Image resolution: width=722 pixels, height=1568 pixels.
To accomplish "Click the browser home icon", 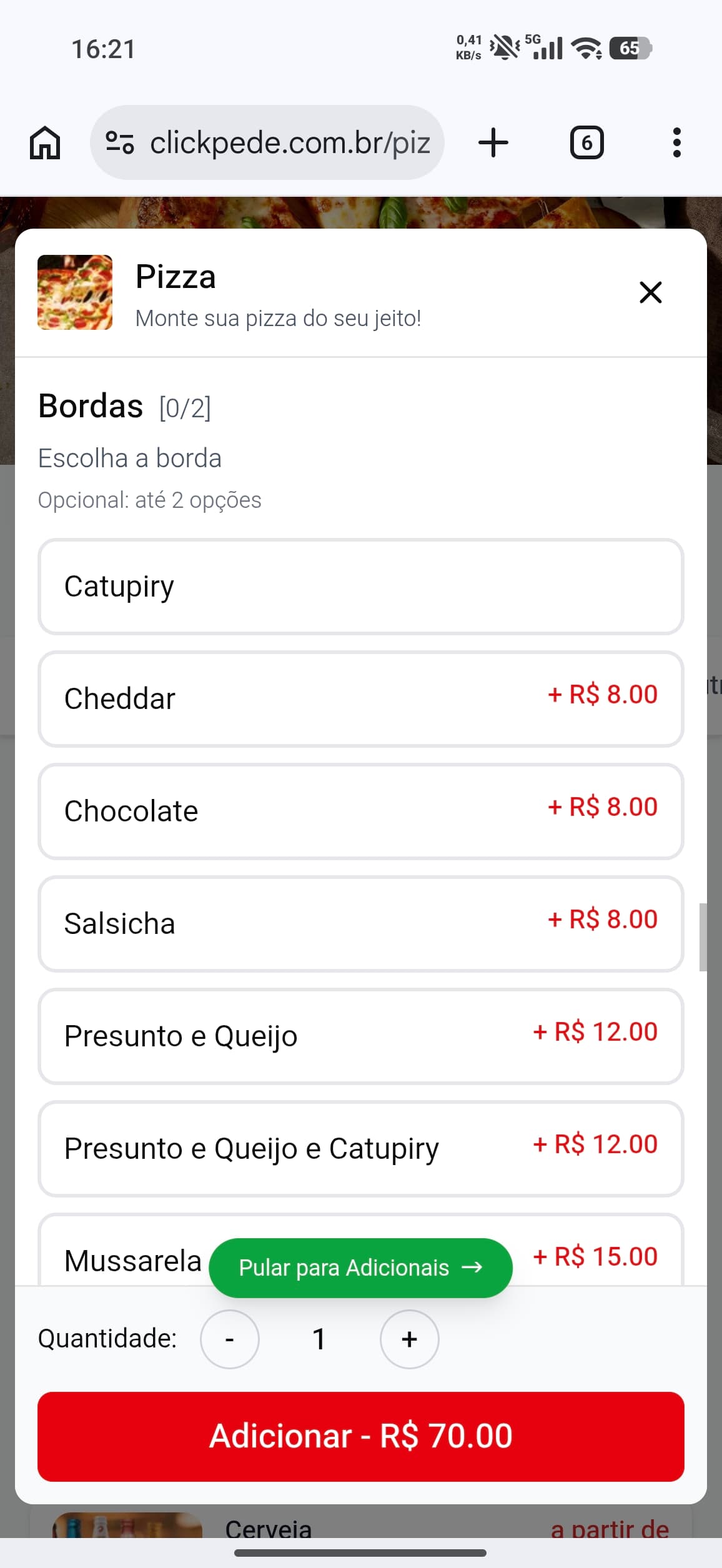I will (x=44, y=142).
